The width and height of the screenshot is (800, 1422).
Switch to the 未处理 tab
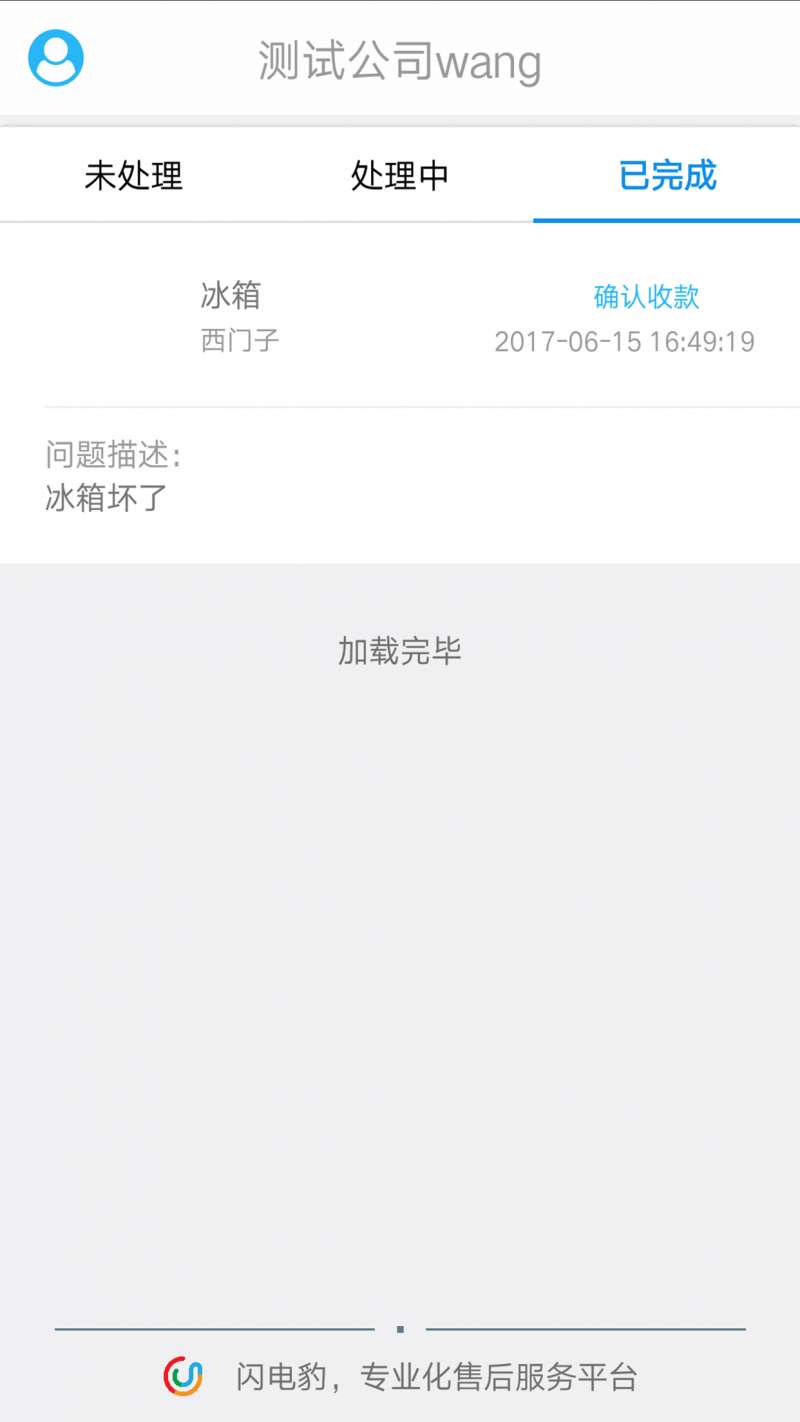(133, 175)
